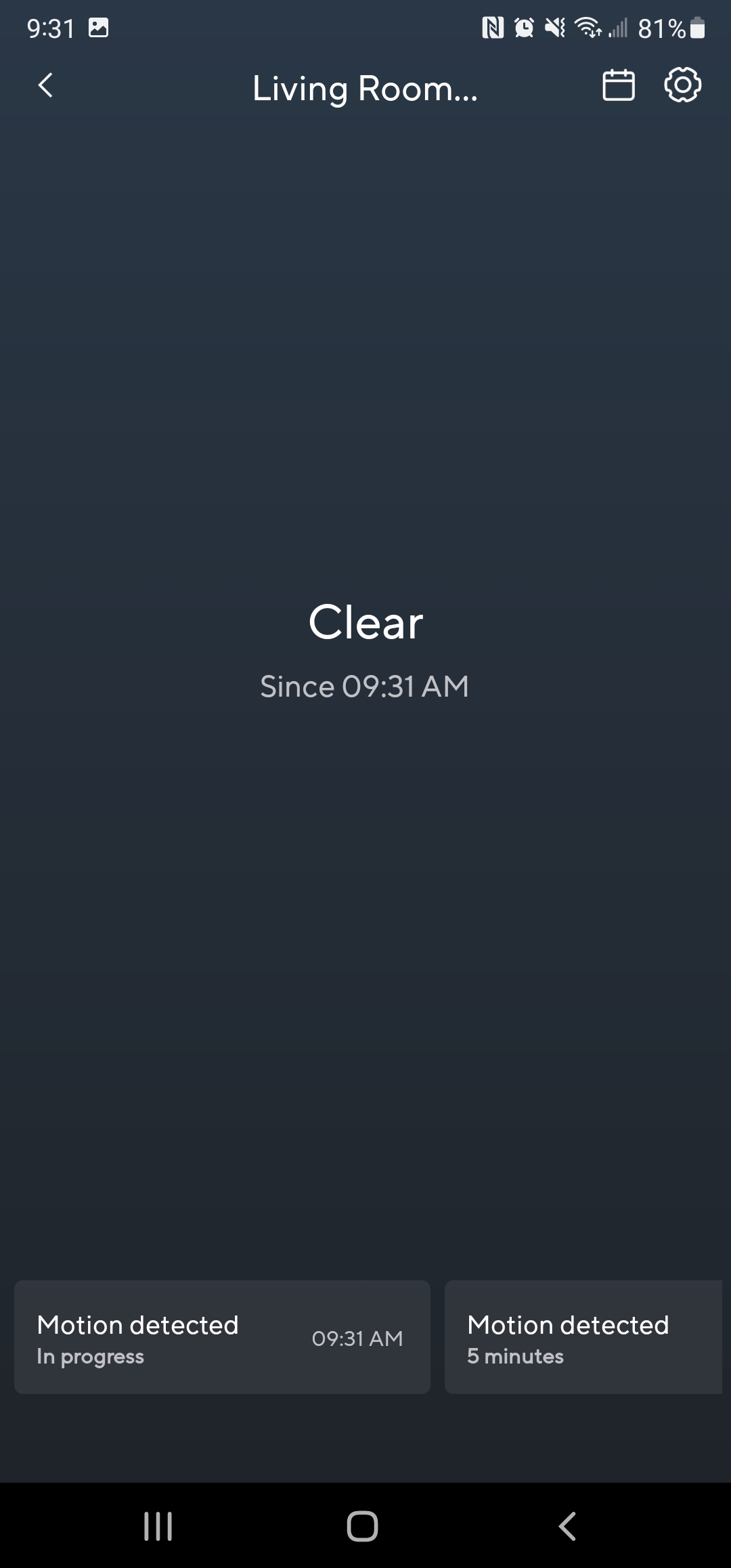Go back using the top-left arrow
Screen dimensions: 731x1568
tap(45, 85)
